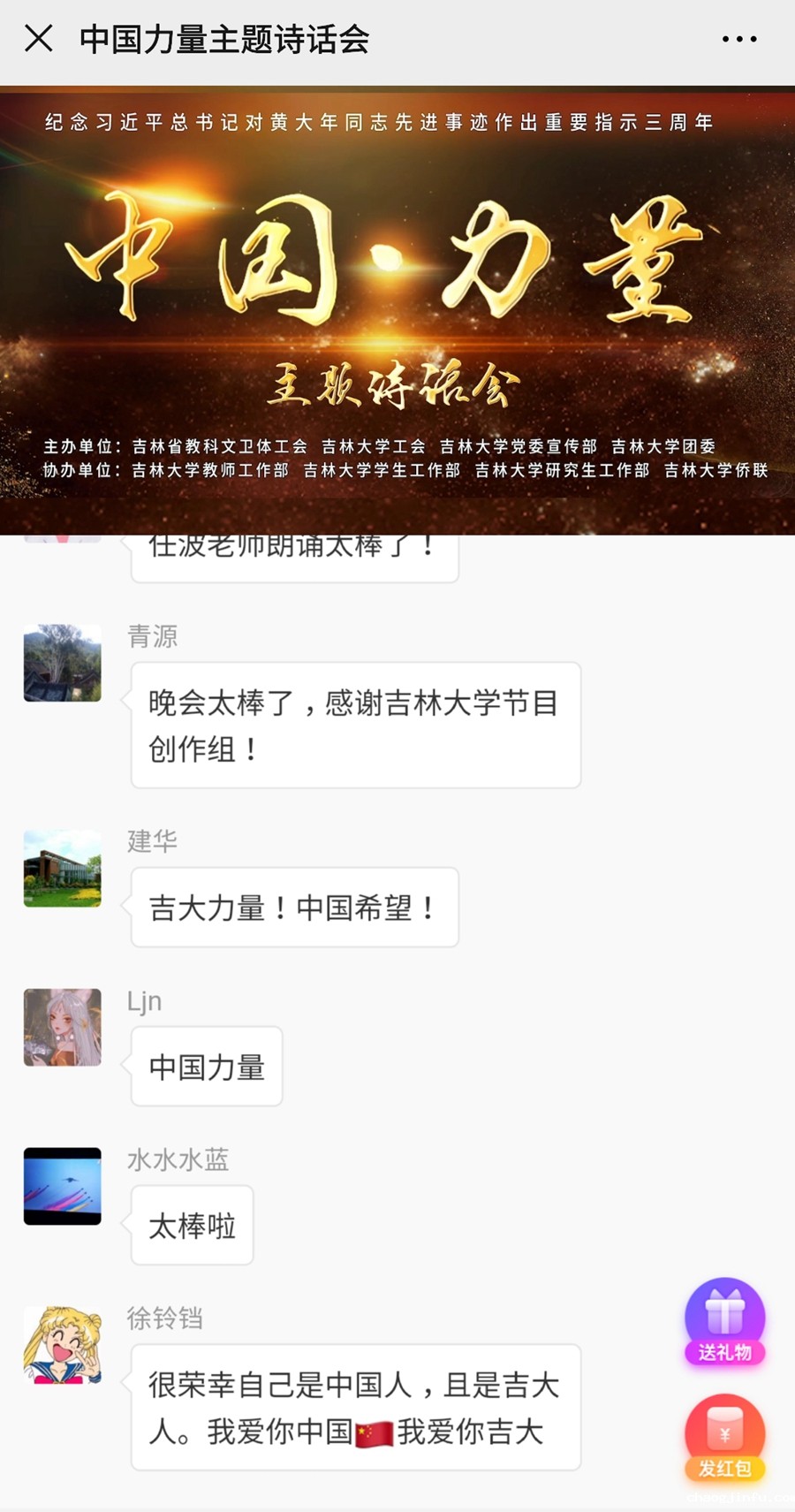Viewport: 795px width, 1512px height.
Task: Tap the 中国力量 livestream video banner
Action: [397, 309]
